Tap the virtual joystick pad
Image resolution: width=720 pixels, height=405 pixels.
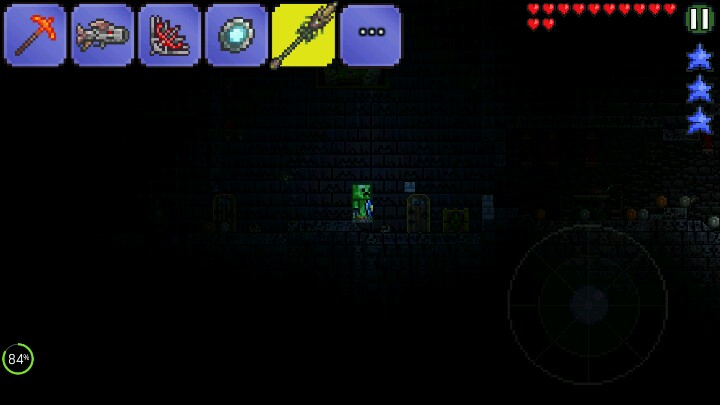tap(588, 304)
